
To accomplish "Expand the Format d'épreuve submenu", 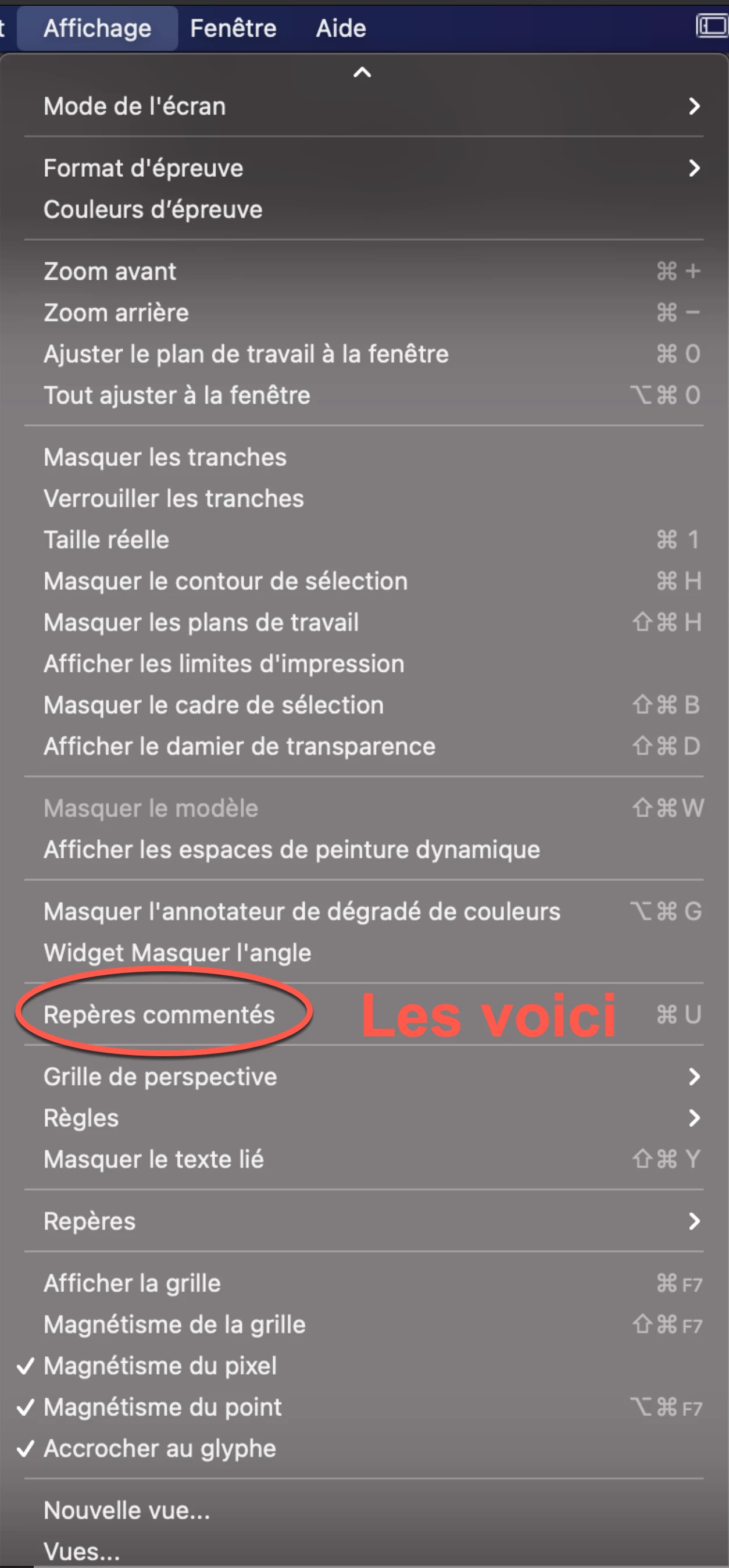I will tap(143, 168).
